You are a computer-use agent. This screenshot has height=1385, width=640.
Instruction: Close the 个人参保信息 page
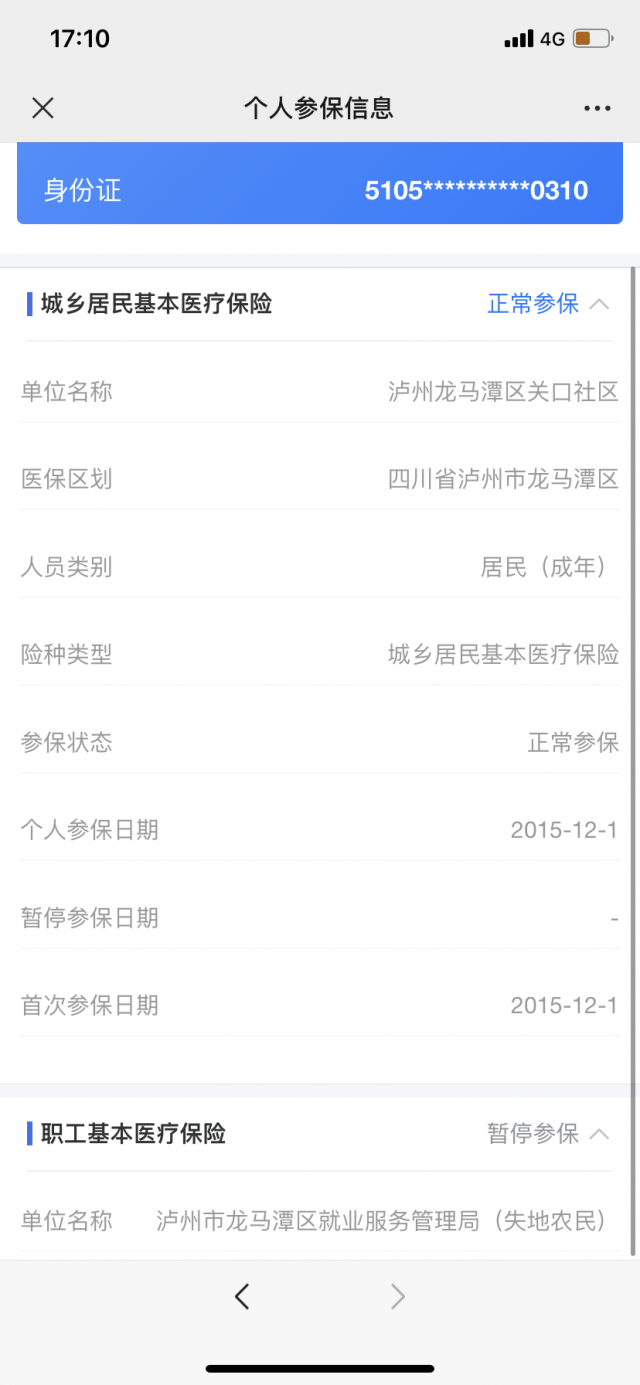[43, 108]
